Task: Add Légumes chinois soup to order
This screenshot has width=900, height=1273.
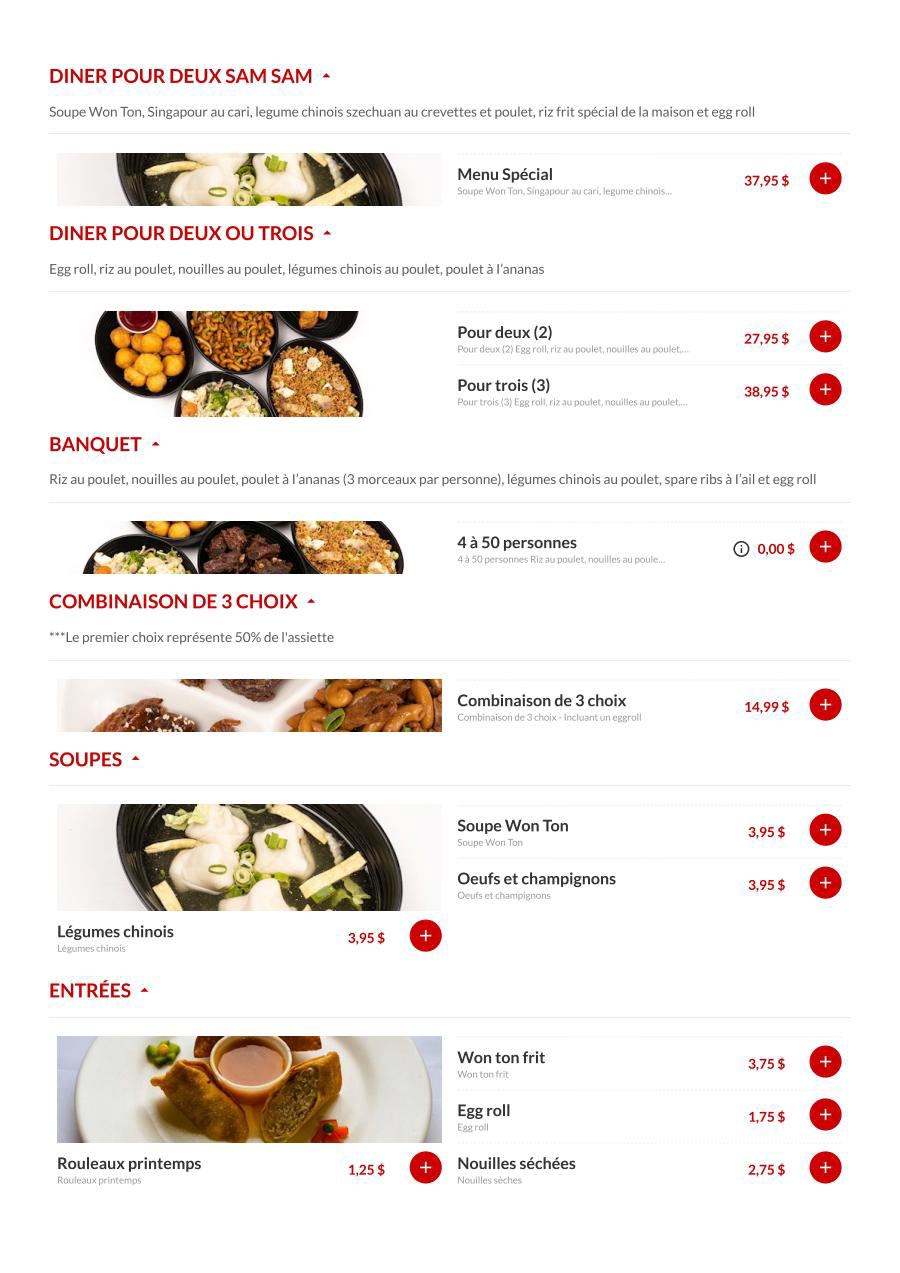Action: pyautogui.click(x=425, y=935)
